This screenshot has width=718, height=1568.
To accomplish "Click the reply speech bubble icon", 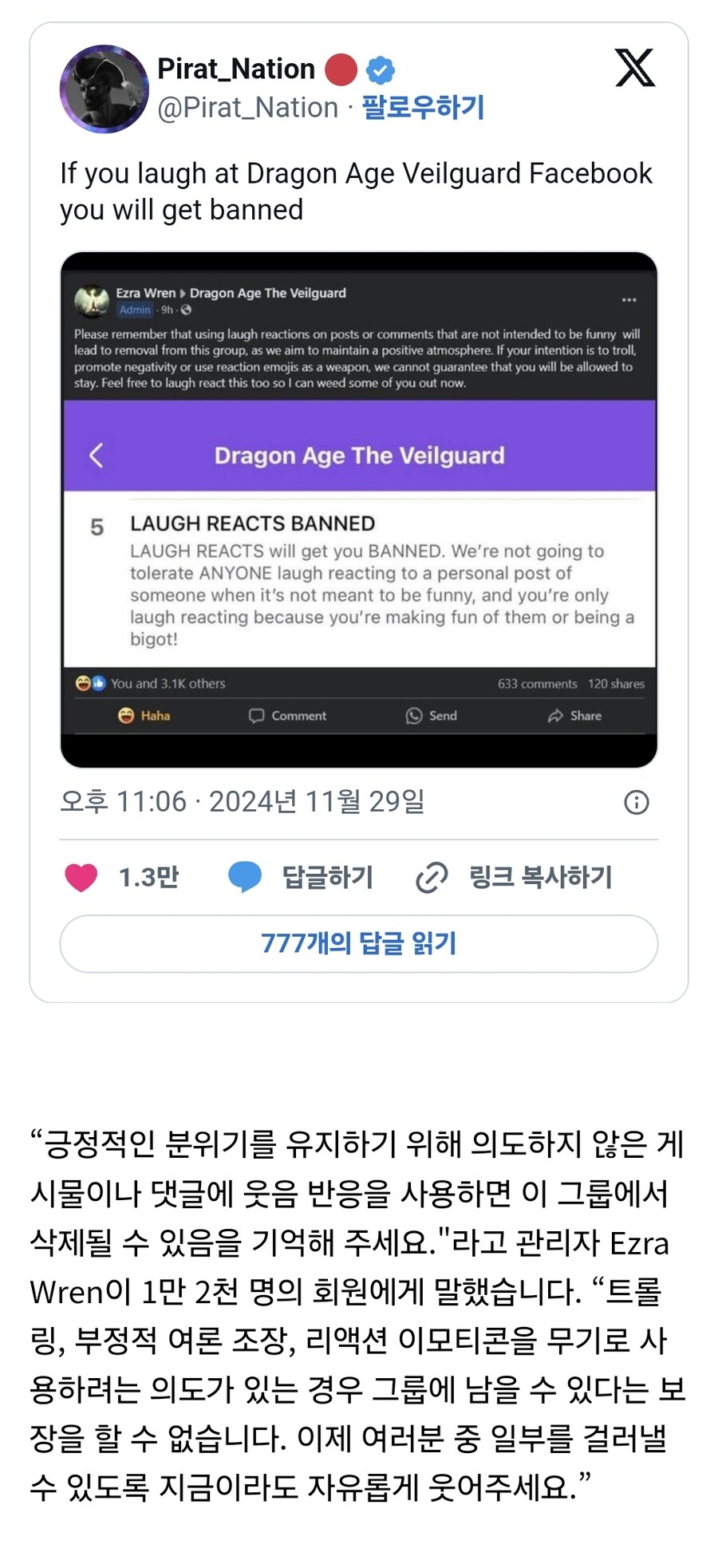I will coord(247,877).
